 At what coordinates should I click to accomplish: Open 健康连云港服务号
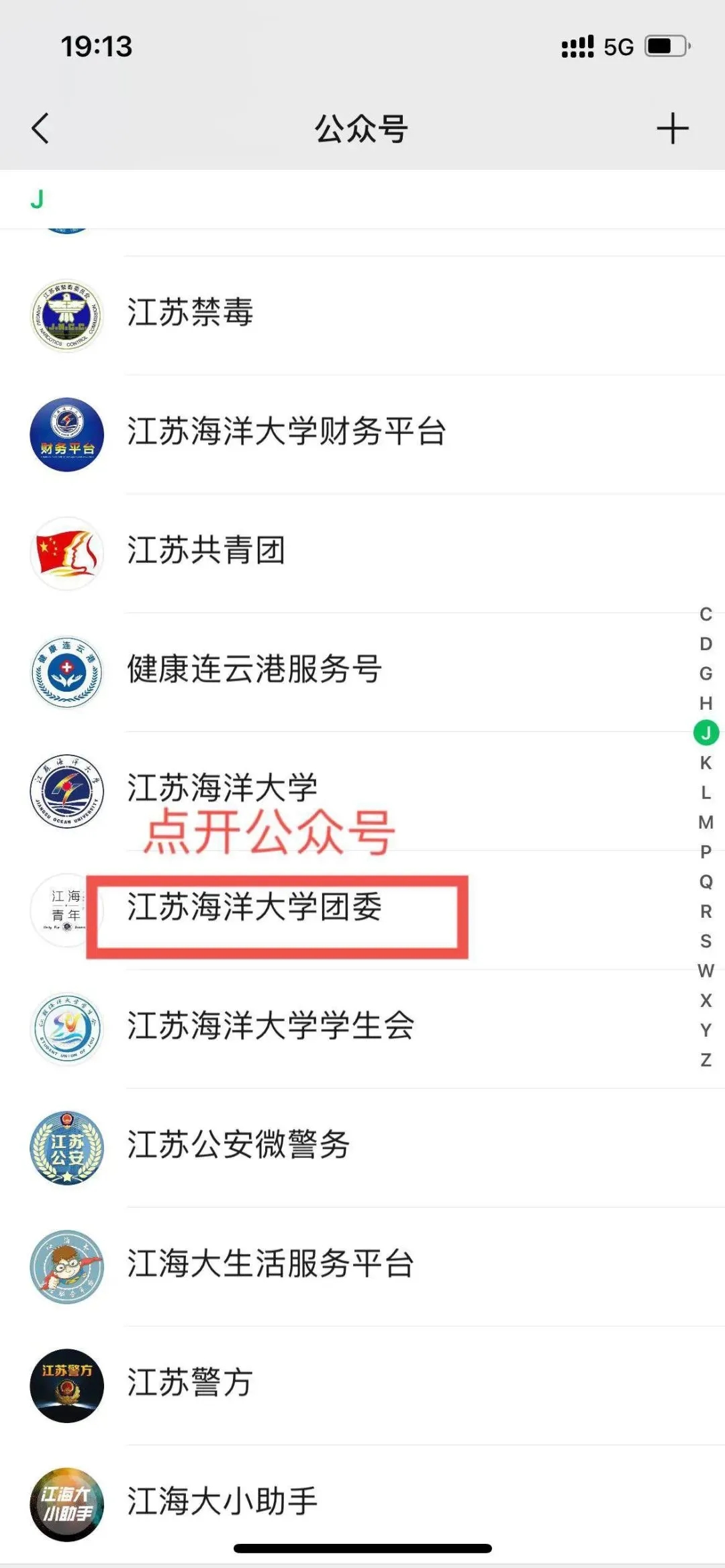coord(255,670)
